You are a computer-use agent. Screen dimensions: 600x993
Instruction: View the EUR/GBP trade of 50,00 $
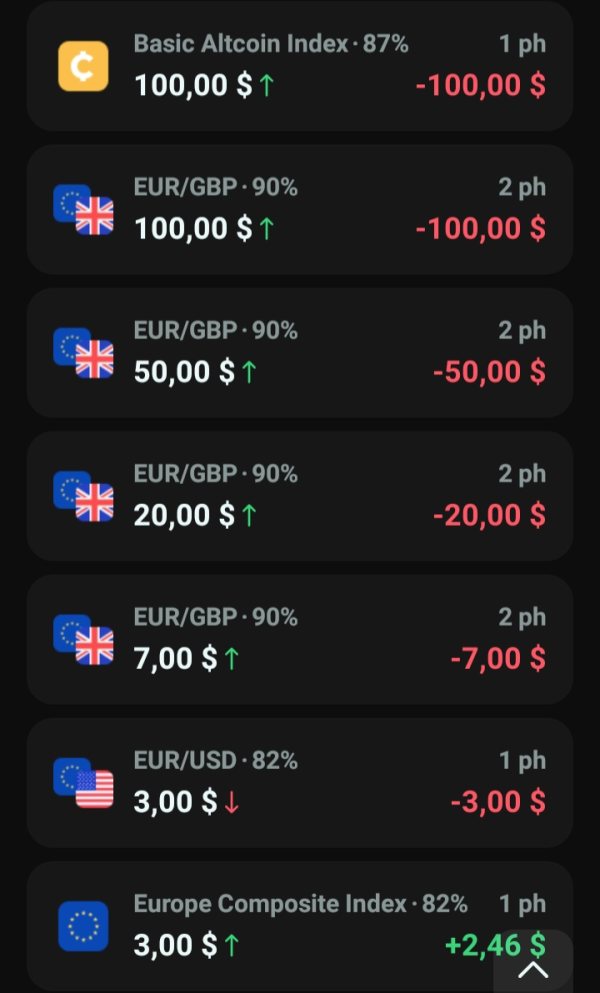tap(300, 353)
